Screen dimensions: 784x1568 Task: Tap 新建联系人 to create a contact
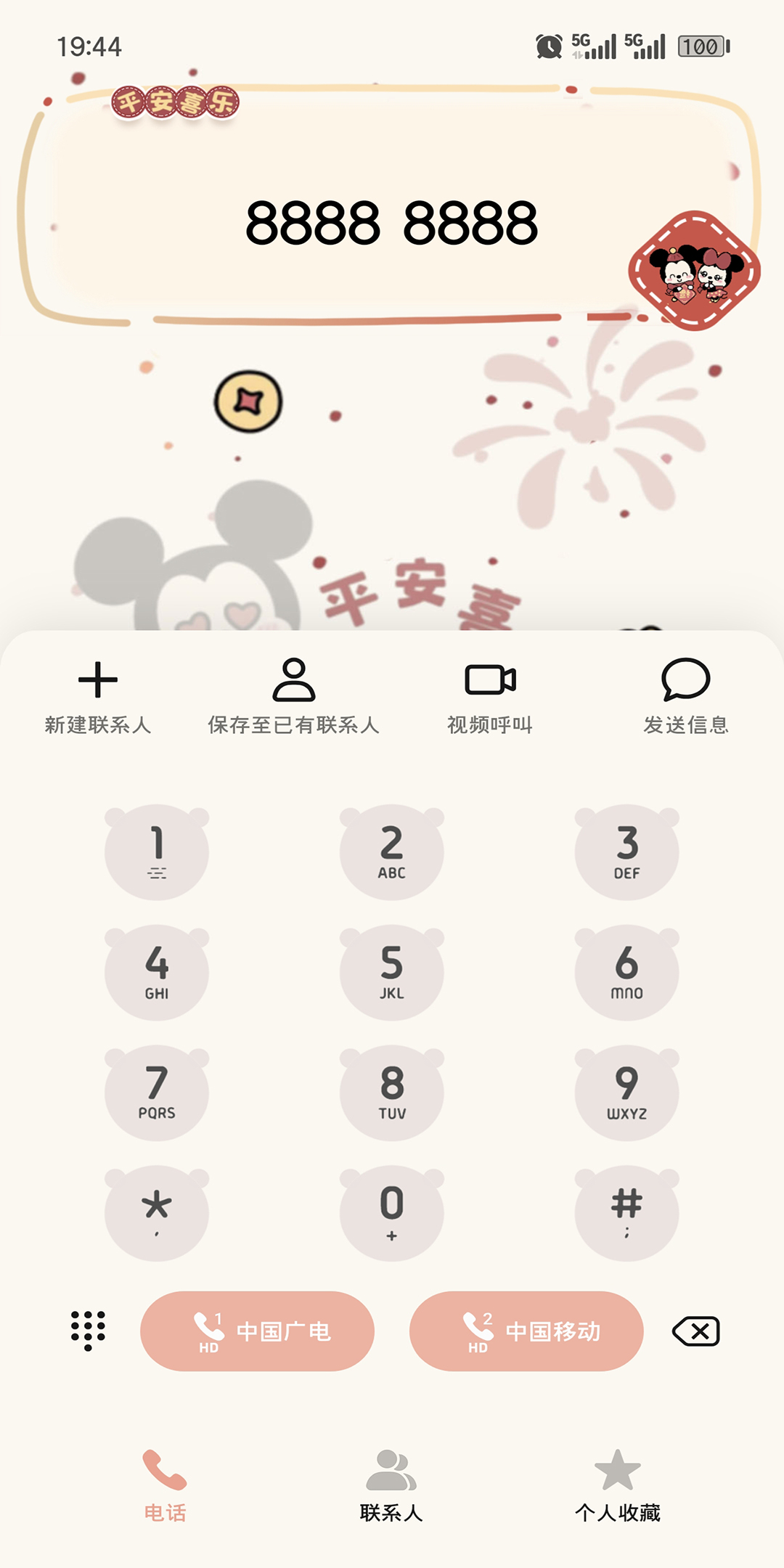(98, 695)
